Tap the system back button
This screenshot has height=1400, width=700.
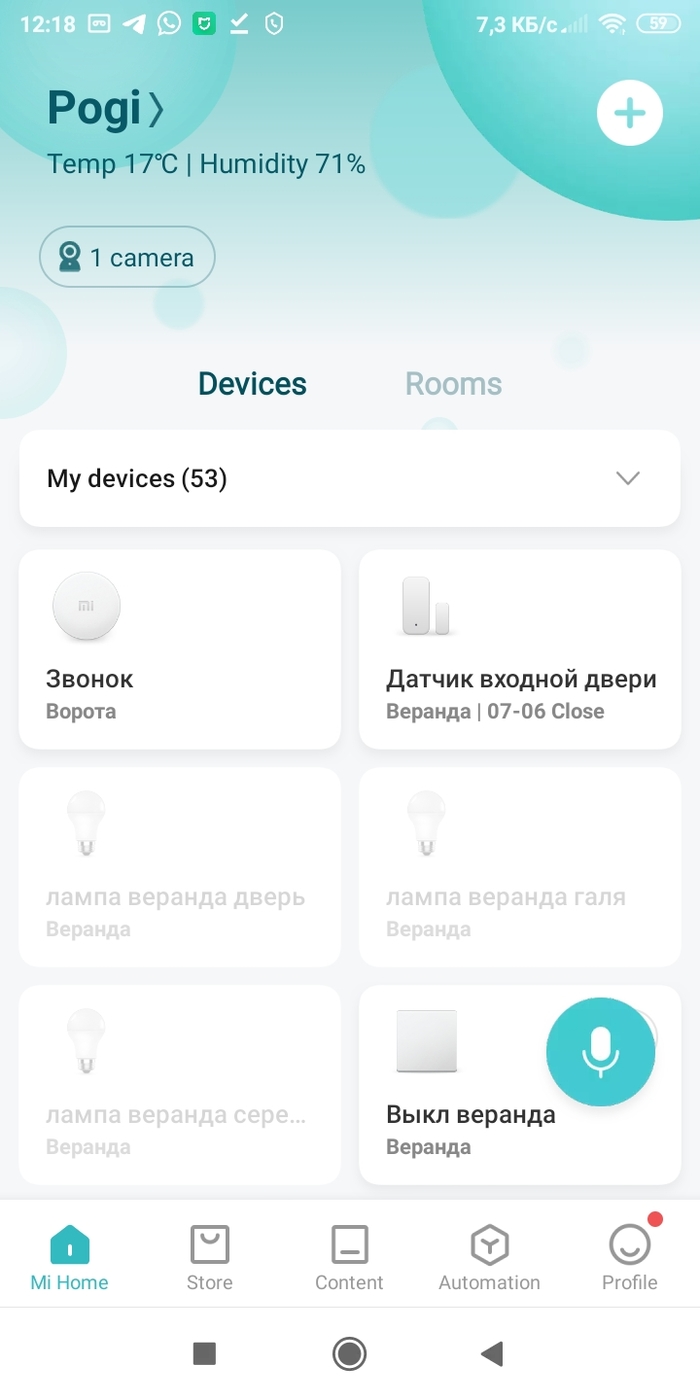click(x=491, y=1354)
